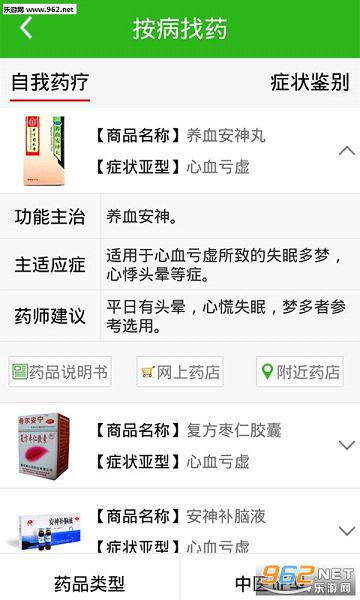Find 附近药店 nearby pharmacies
This screenshot has height=600, width=360.
coord(300,372)
